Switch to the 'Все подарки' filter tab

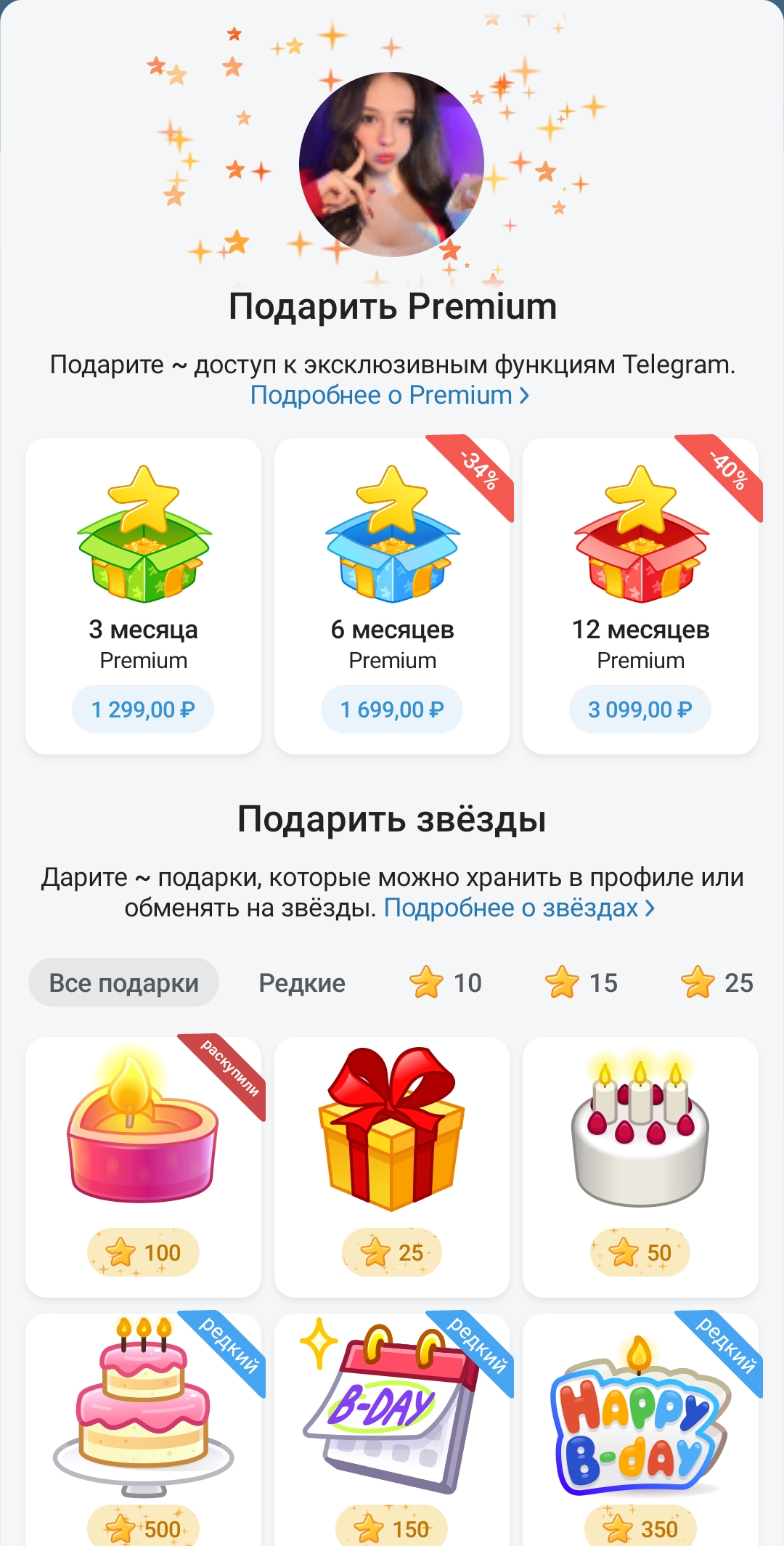point(123,983)
